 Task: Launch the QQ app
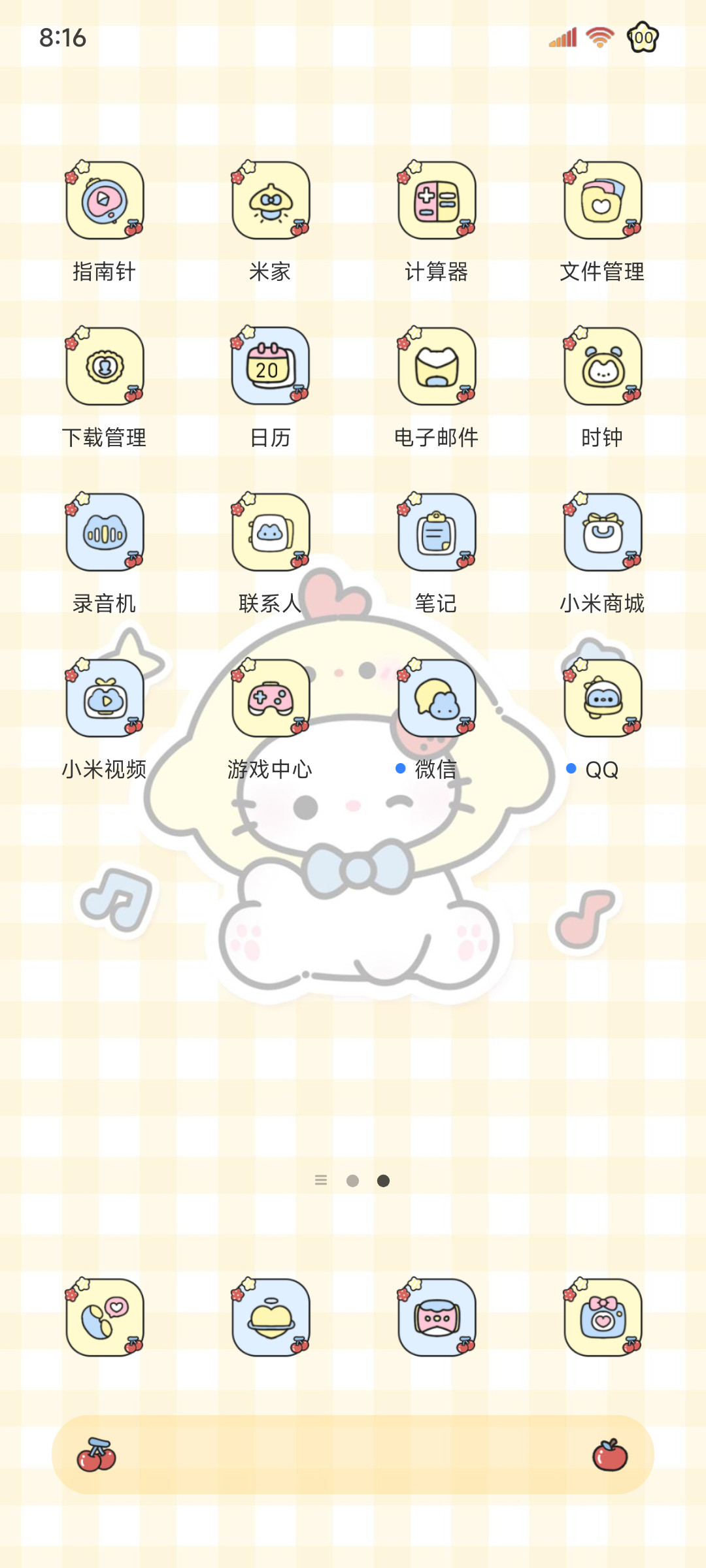pyautogui.click(x=603, y=698)
